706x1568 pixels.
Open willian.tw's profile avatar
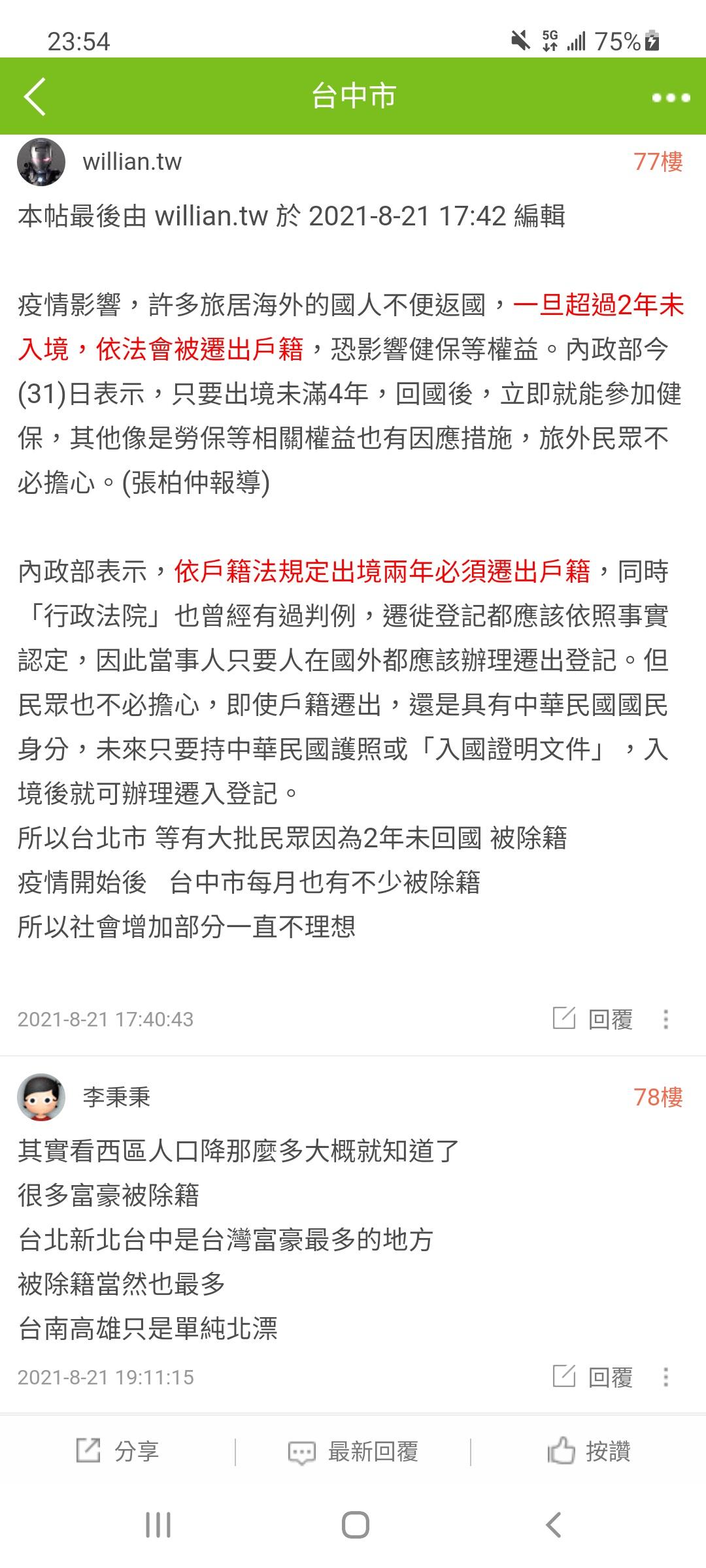(41, 162)
